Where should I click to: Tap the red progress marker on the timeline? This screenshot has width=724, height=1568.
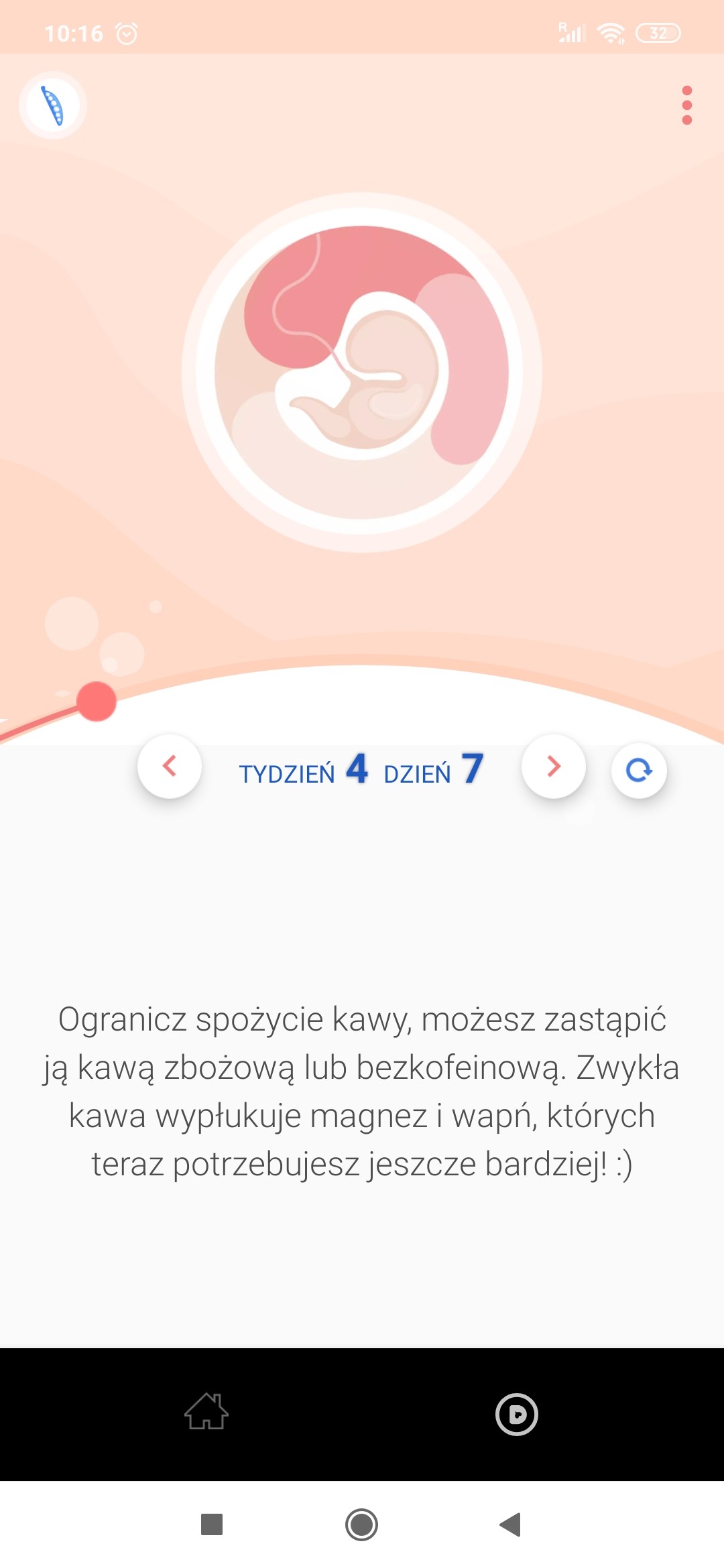[97, 702]
